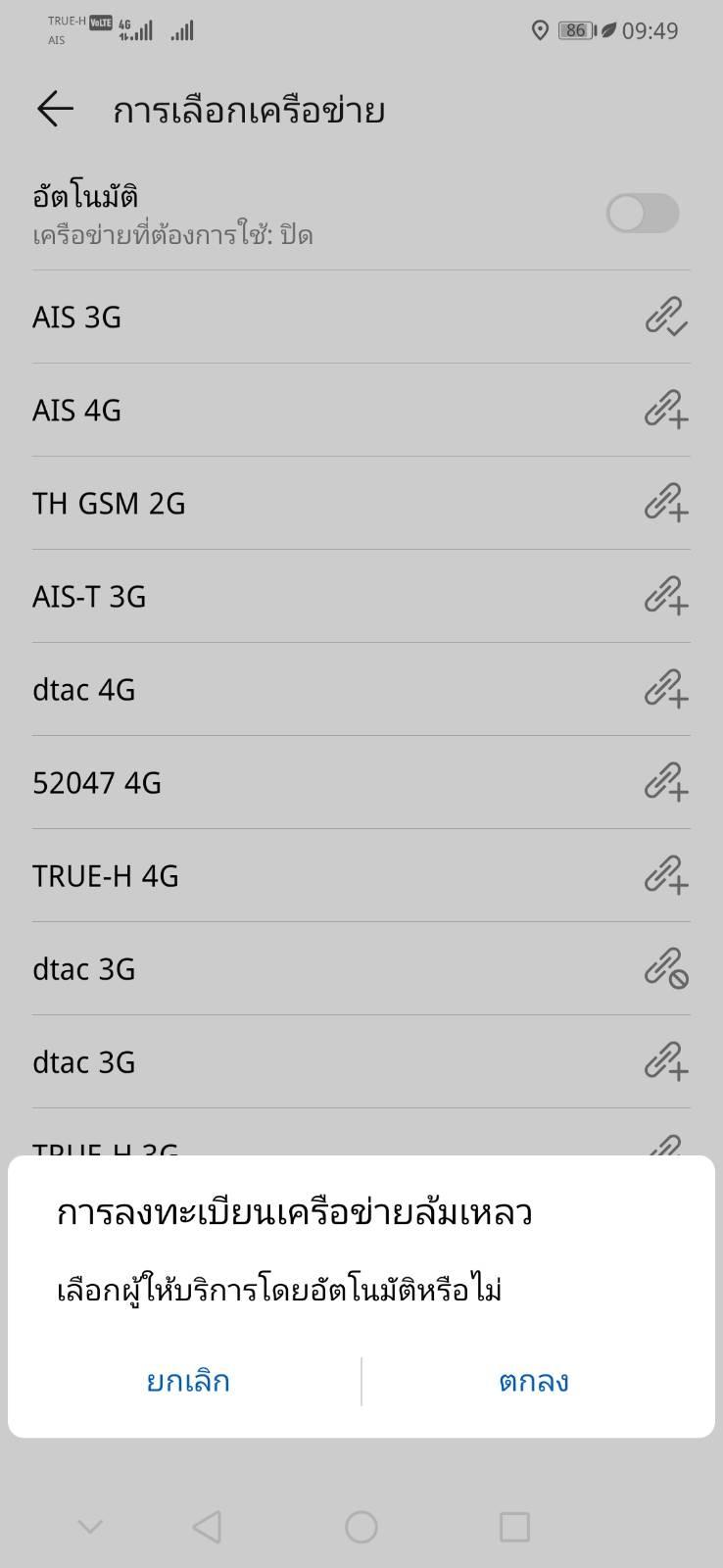This screenshot has width=723, height=1568.
Task: Go back with the arrow icon
Action: 55,109
